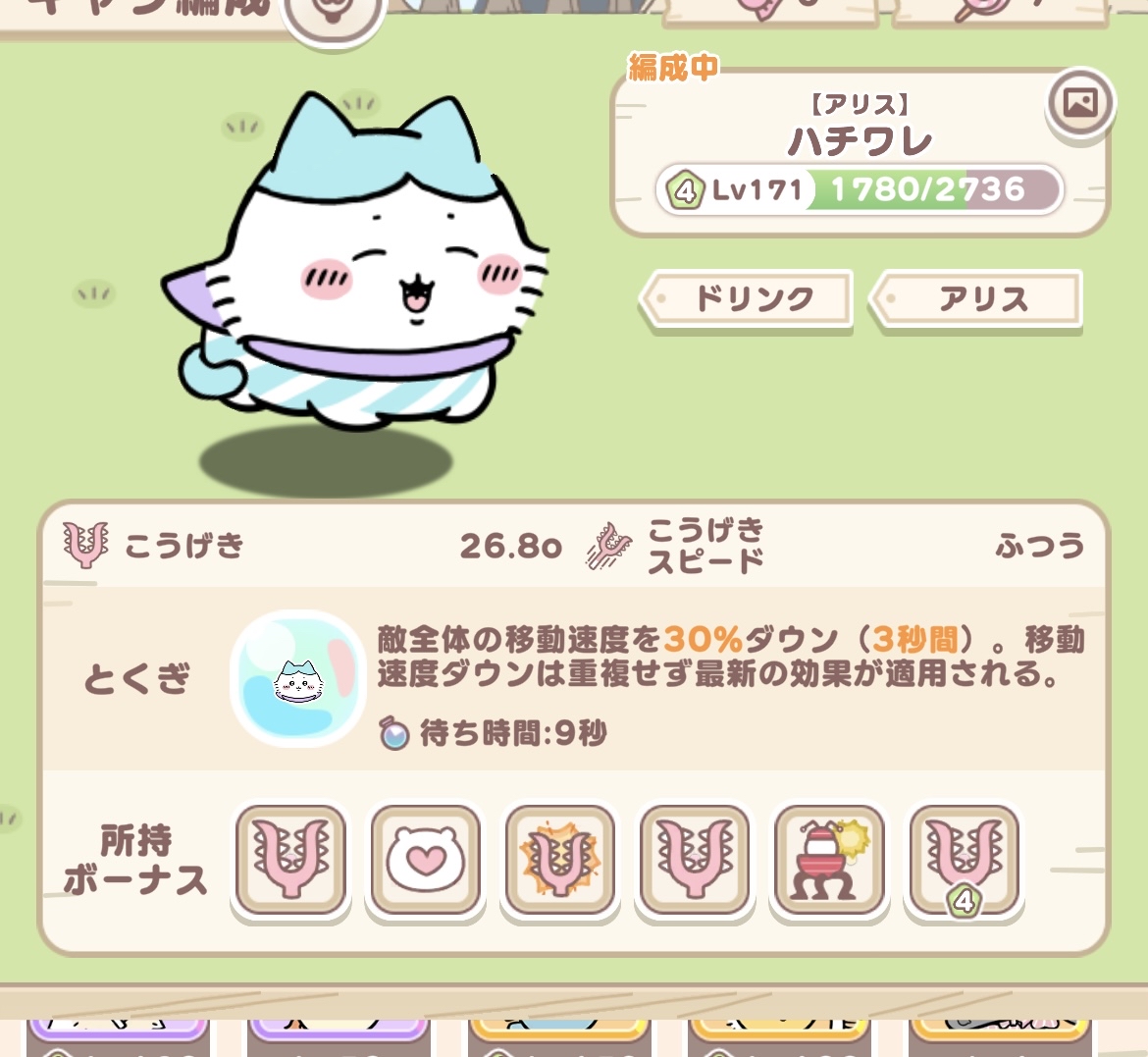Tap the アリス tag button
1148x1057 pixels.
(979, 298)
